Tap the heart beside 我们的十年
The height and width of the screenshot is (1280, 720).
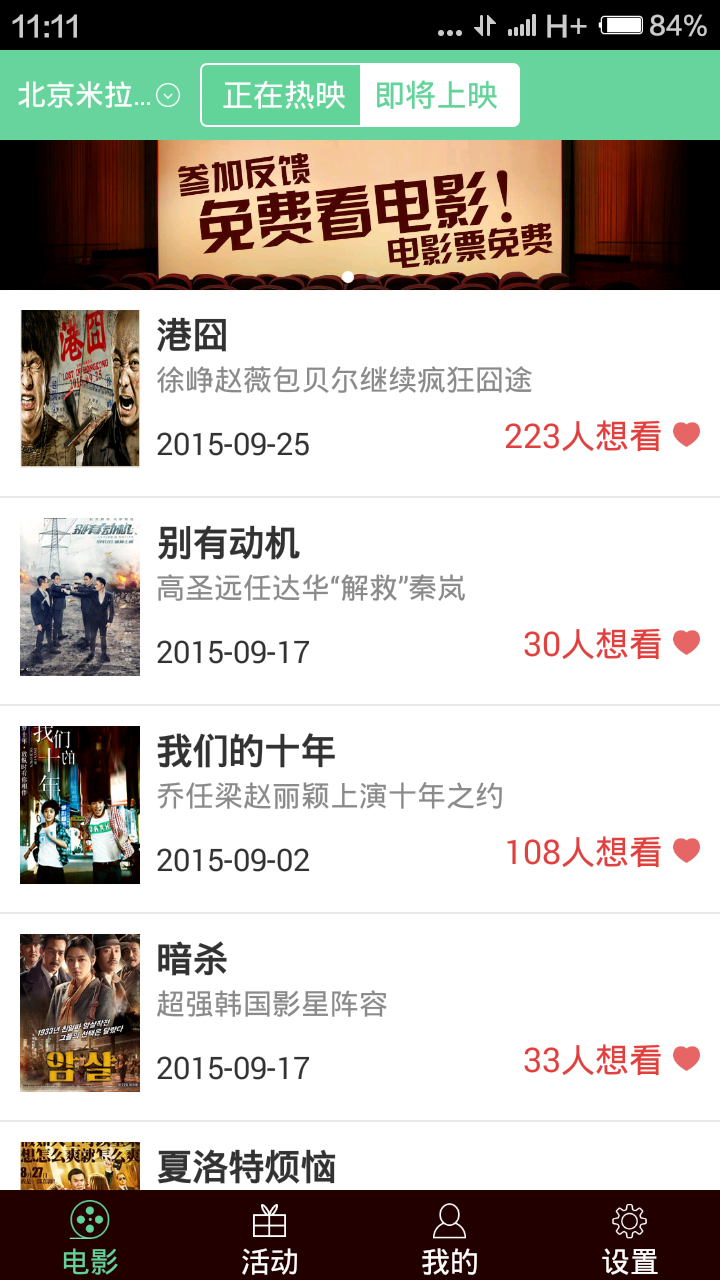pyautogui.click(x=686, y=851)
